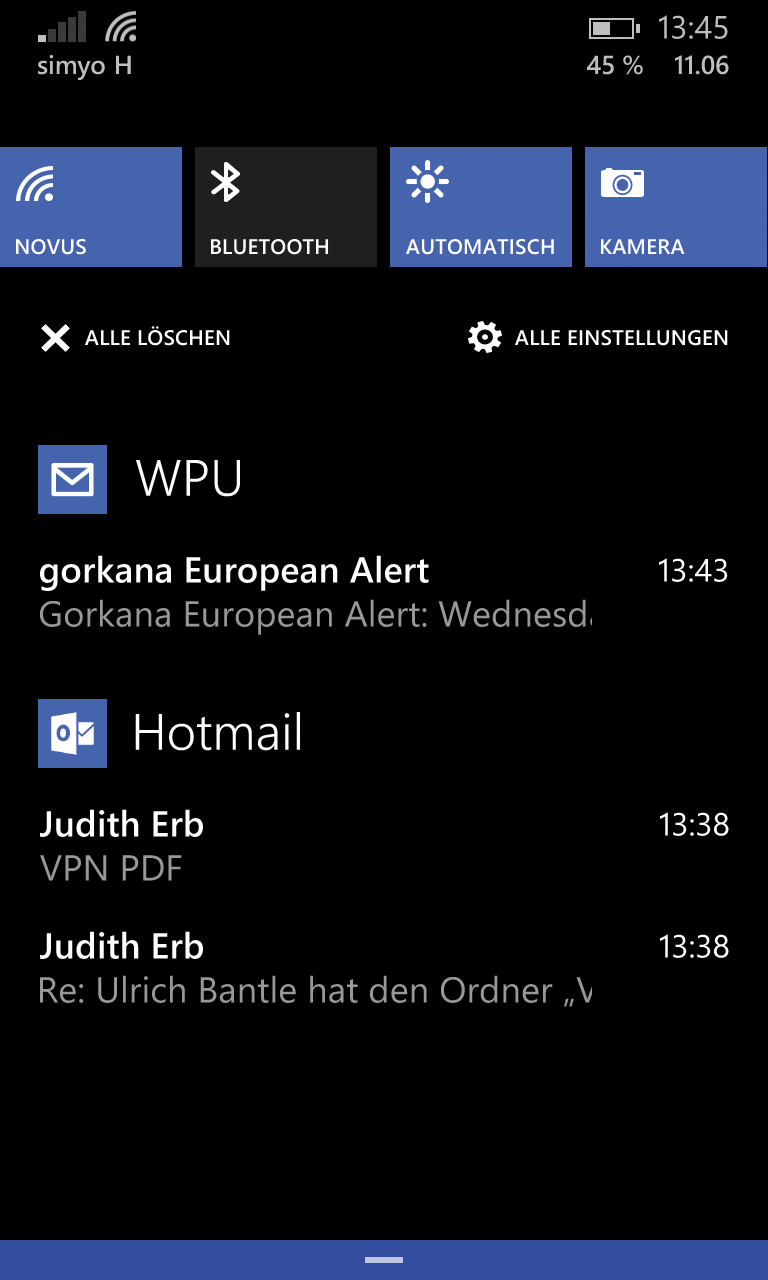Open ALLE EINSTELLUNGEN
This screenshot has width=768, height=1280.
[598, 338]
